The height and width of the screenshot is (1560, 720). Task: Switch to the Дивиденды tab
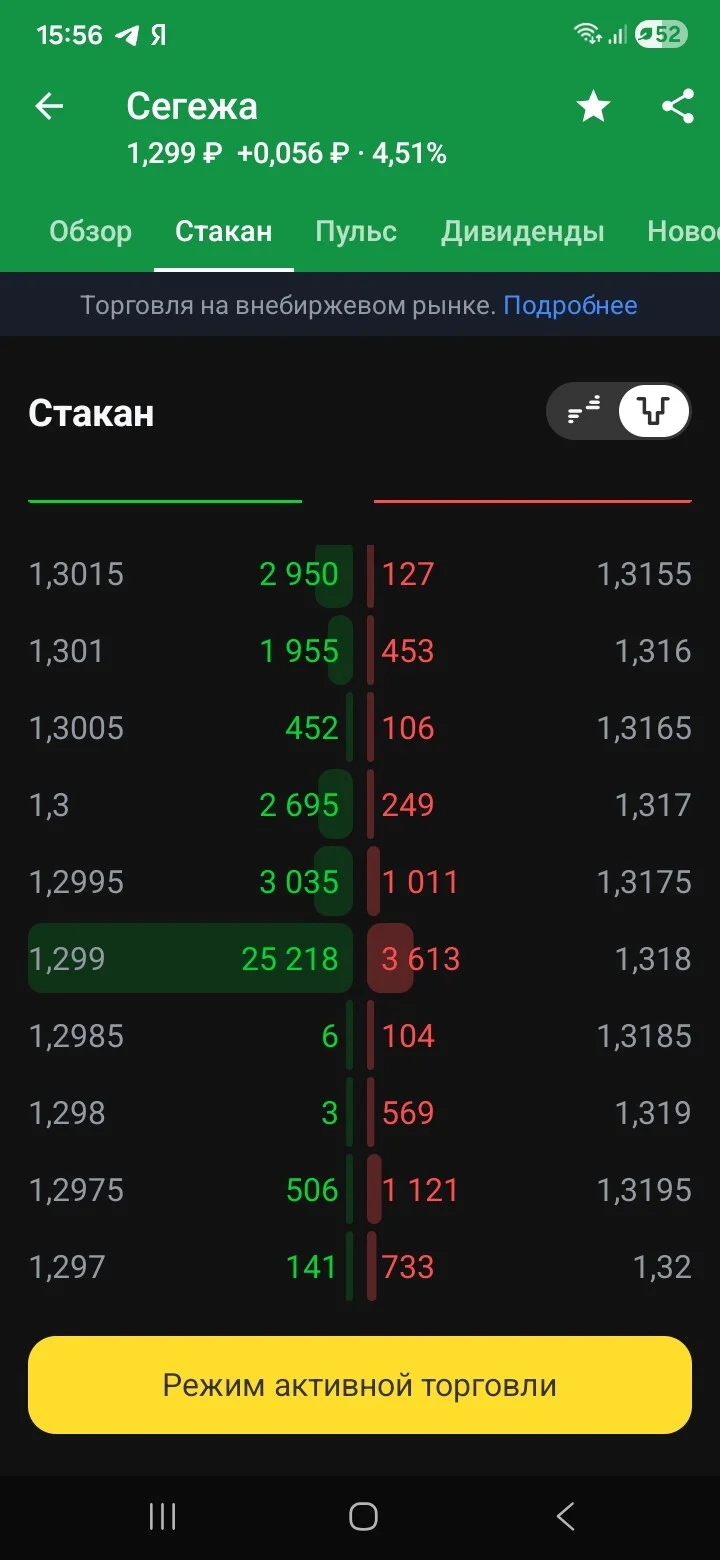(x=522, y=231)
